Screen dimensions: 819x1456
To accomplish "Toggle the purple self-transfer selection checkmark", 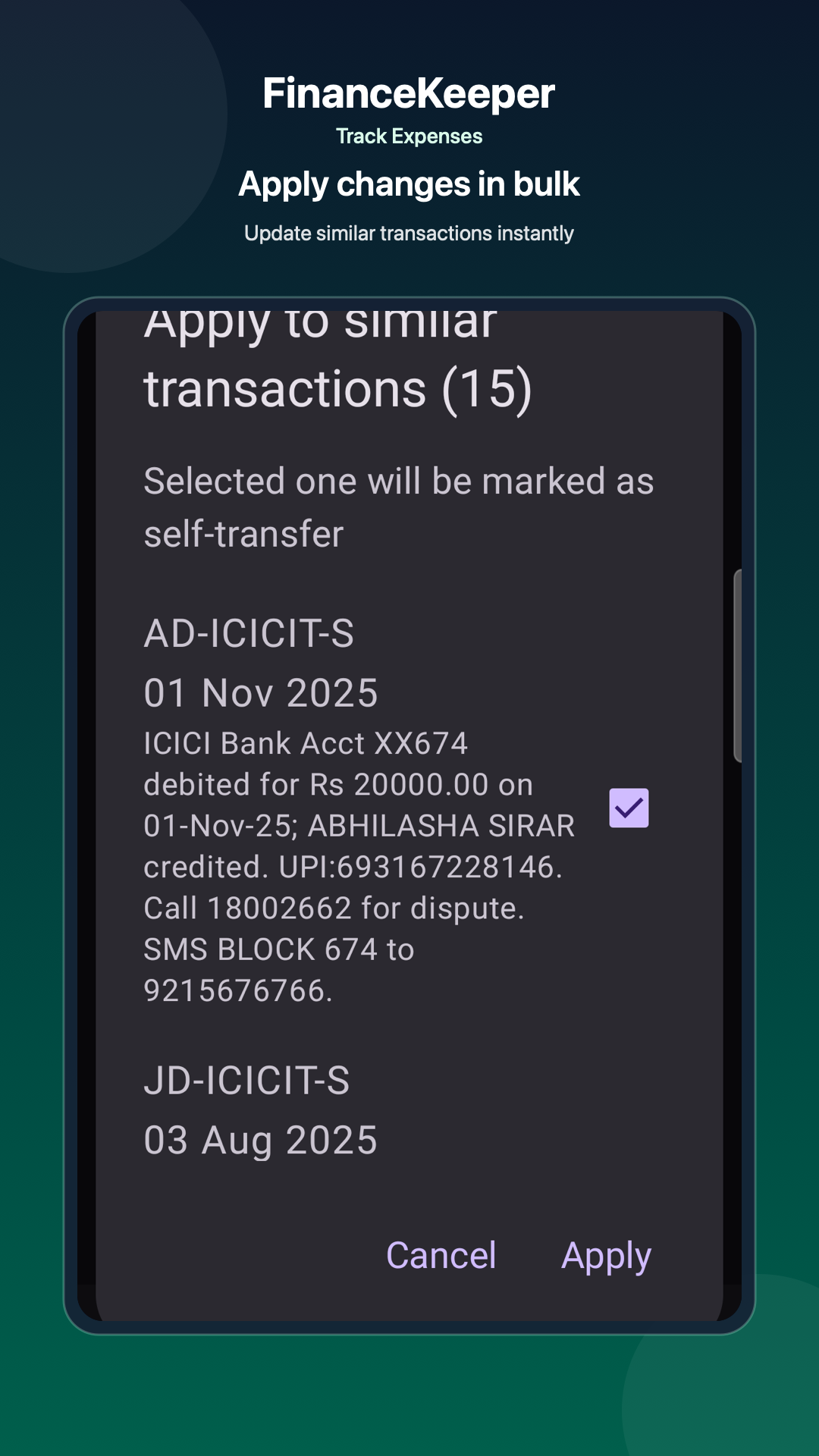I will coord(629,809).
